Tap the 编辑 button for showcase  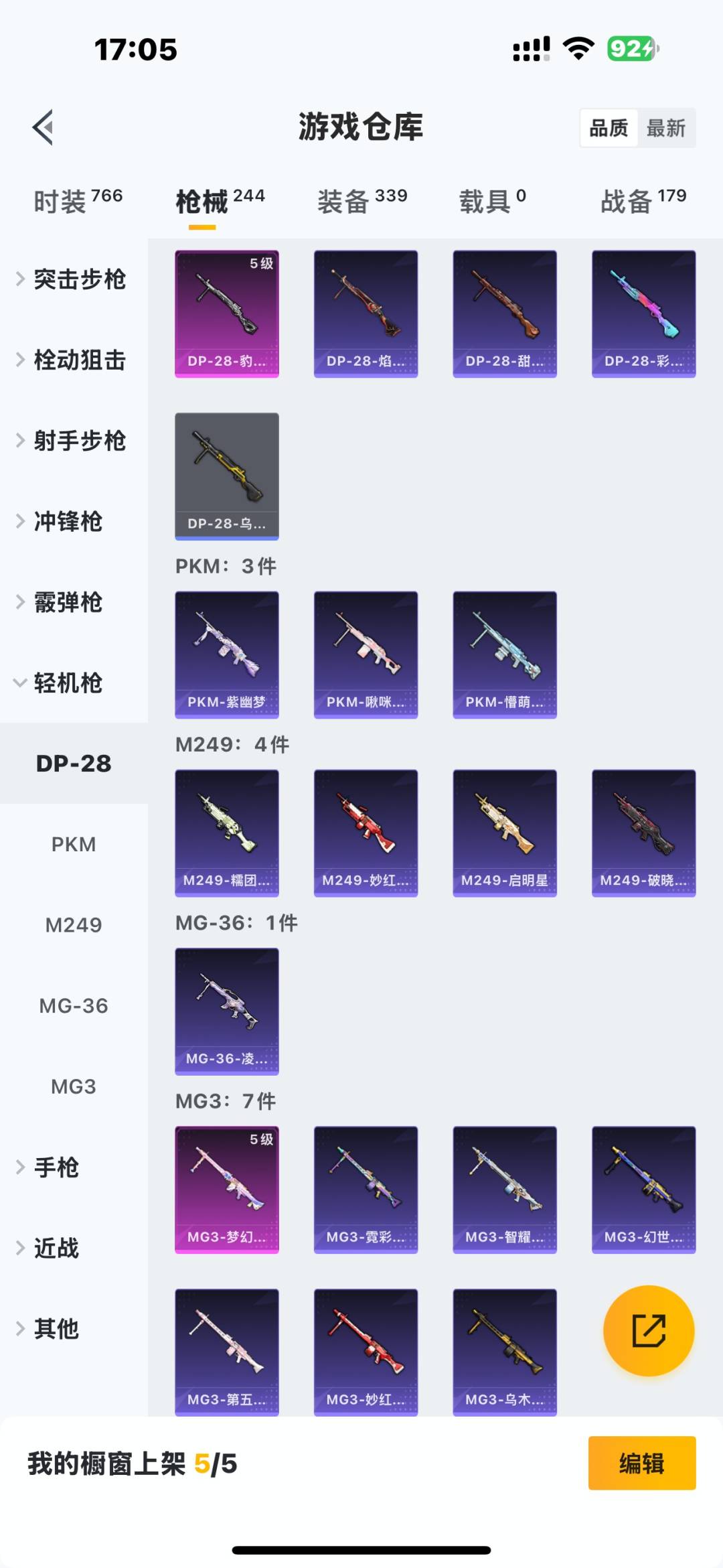[x=641, y=1464]
